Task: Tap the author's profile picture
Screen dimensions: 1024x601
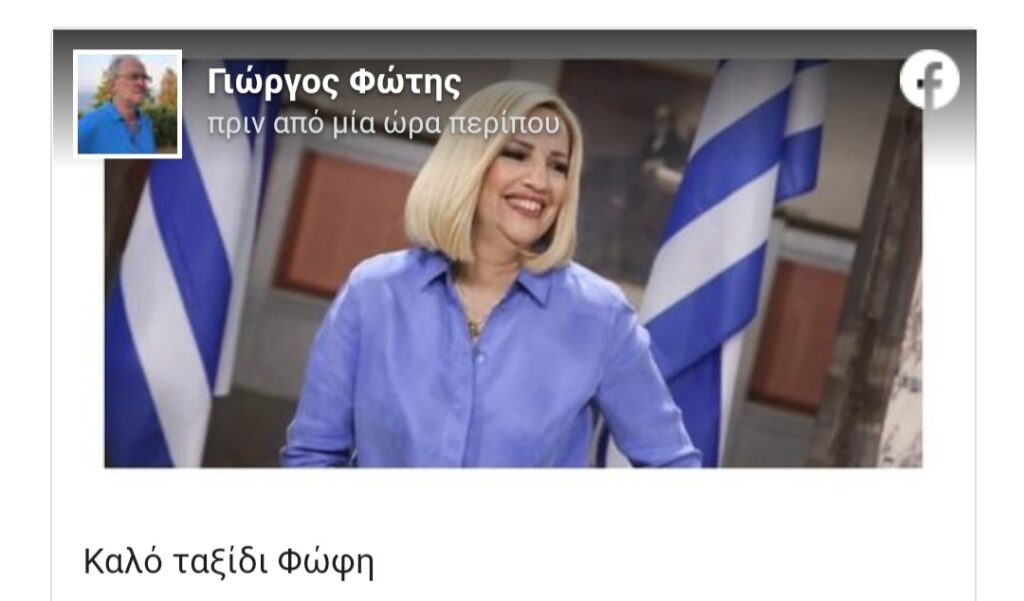Action: pos(128,104)
